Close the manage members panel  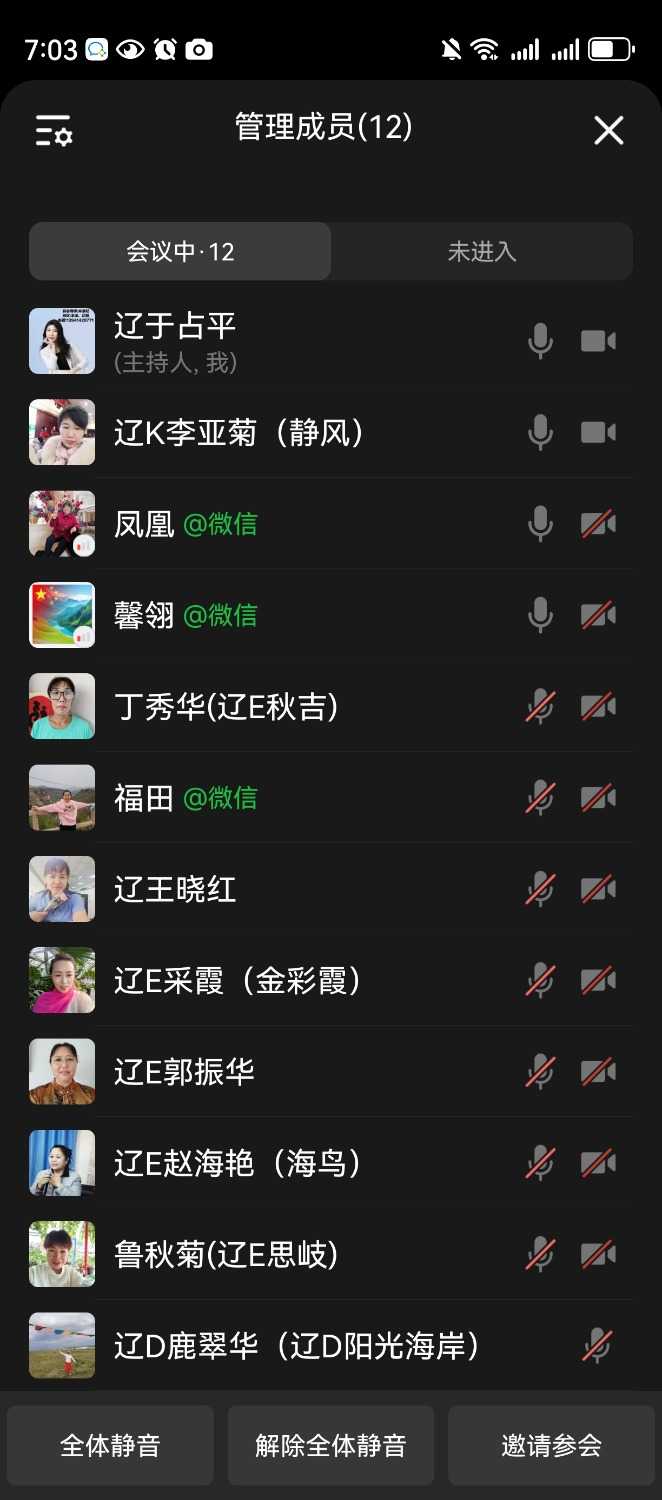pyautogui.click(x=608, y=131)
